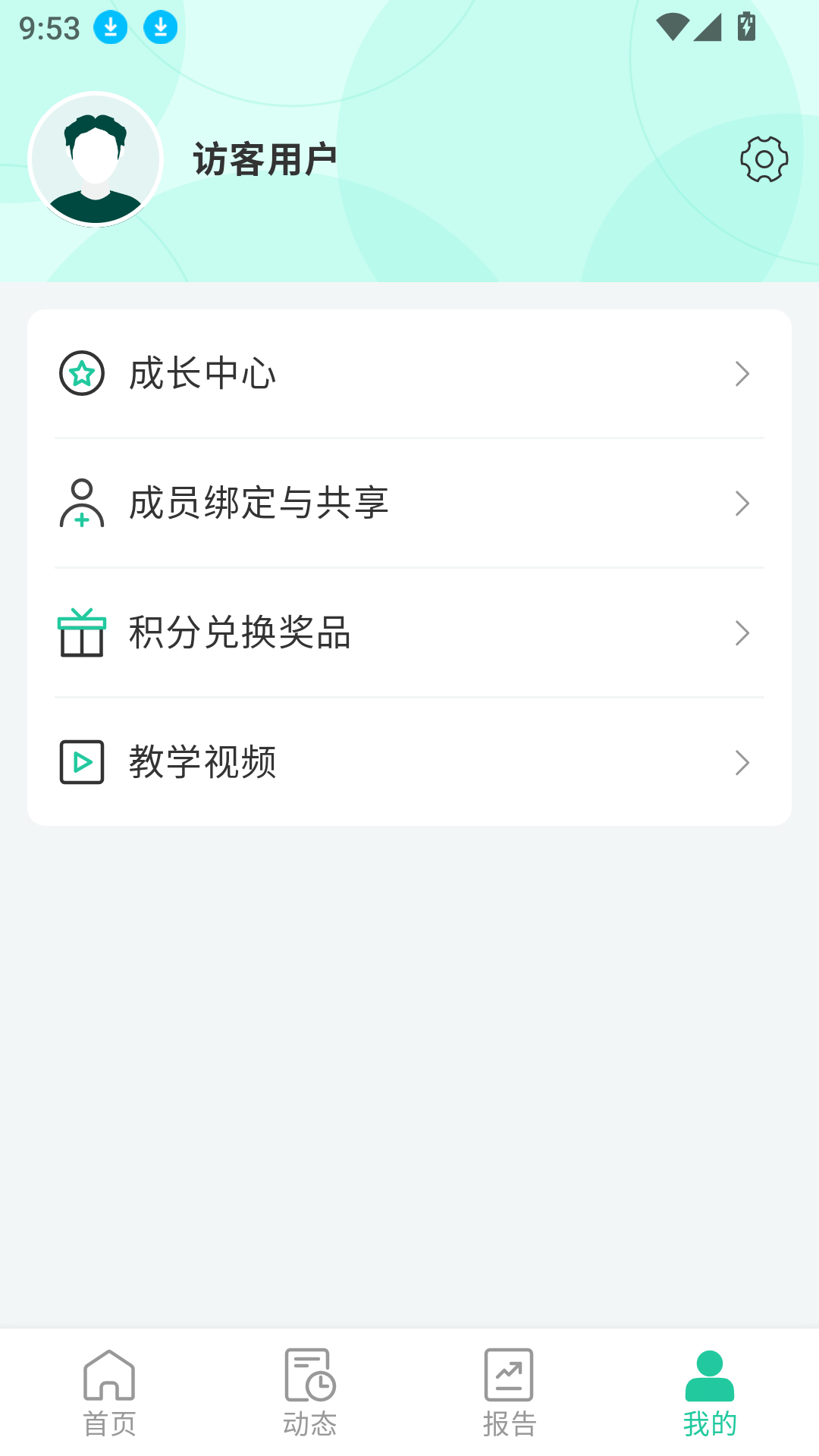Switch to the 动态 tab
Image resolution: width=819 pixels, height=1456 pixels.
coord(309,1401)
